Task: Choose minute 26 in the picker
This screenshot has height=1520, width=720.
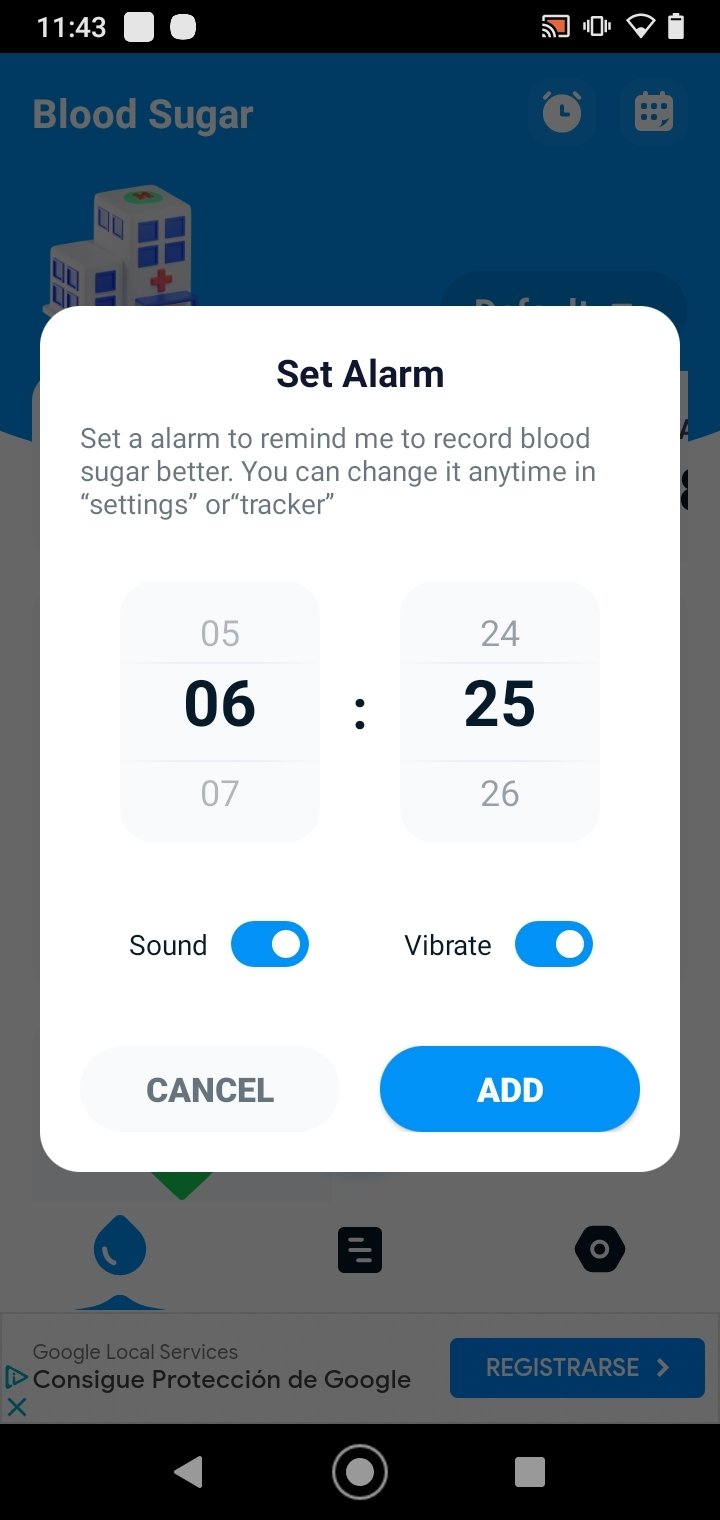Action: point(500,793)
